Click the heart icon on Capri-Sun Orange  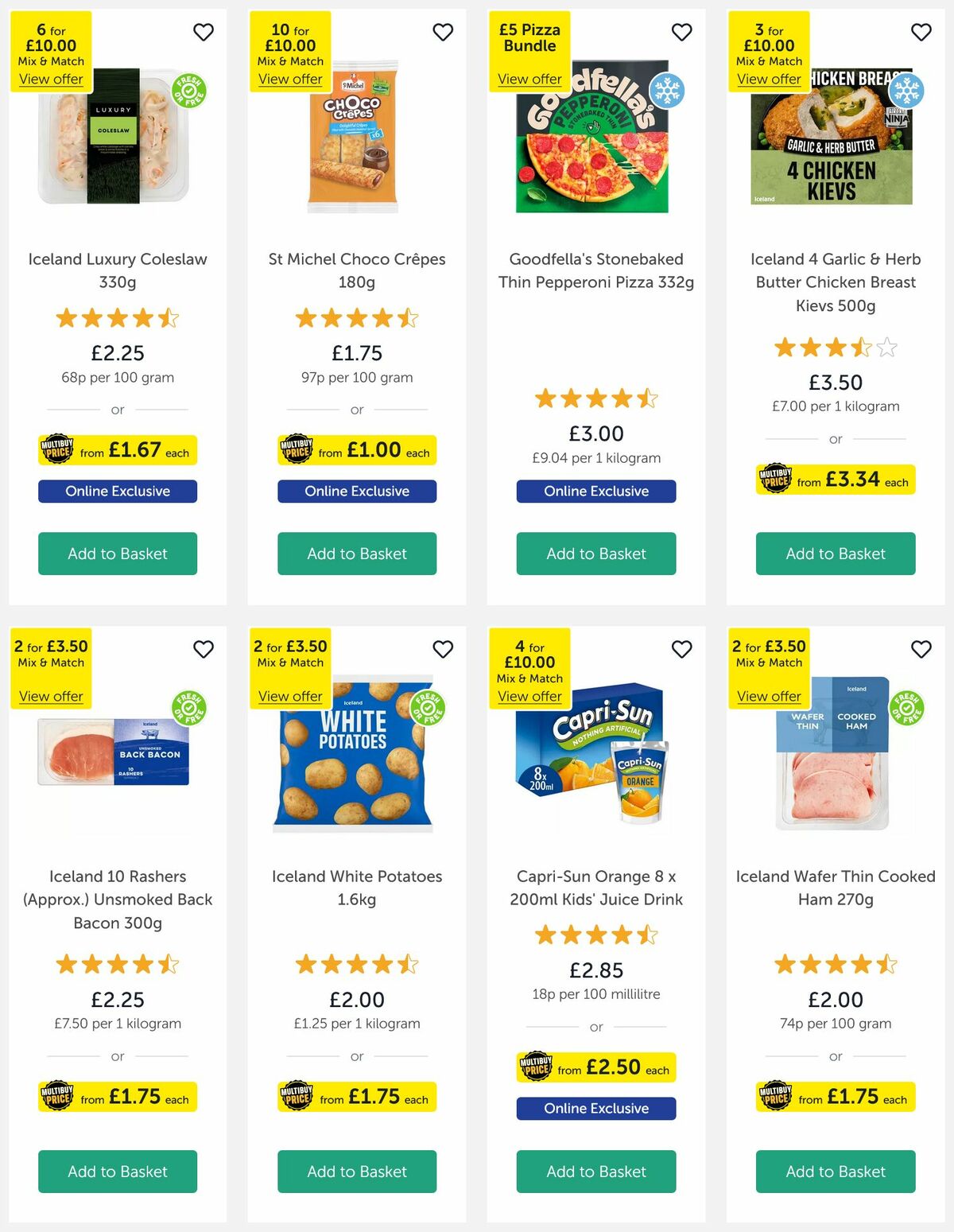pos(681,649)
